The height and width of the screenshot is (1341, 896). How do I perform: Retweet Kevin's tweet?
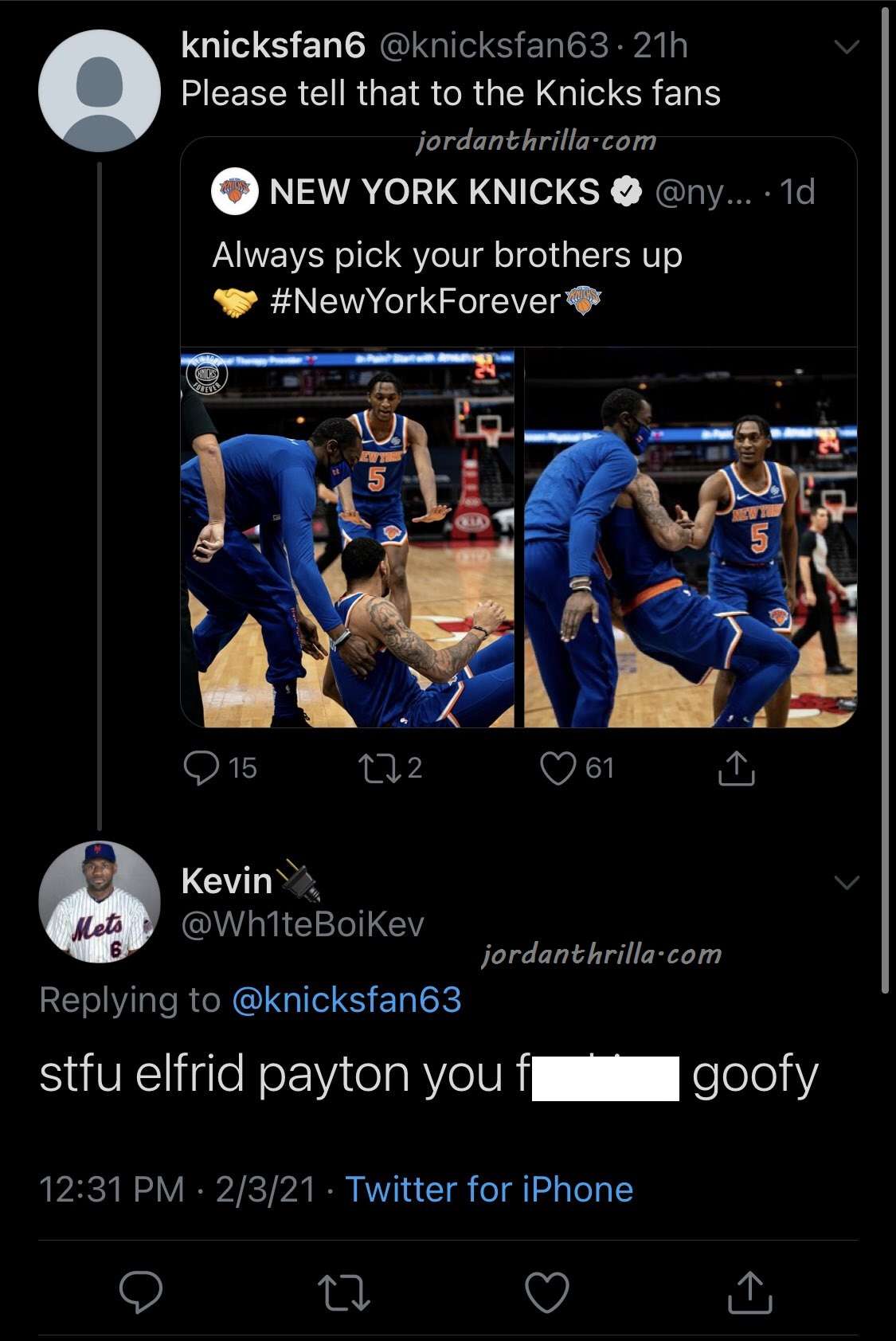point(344,1292)
